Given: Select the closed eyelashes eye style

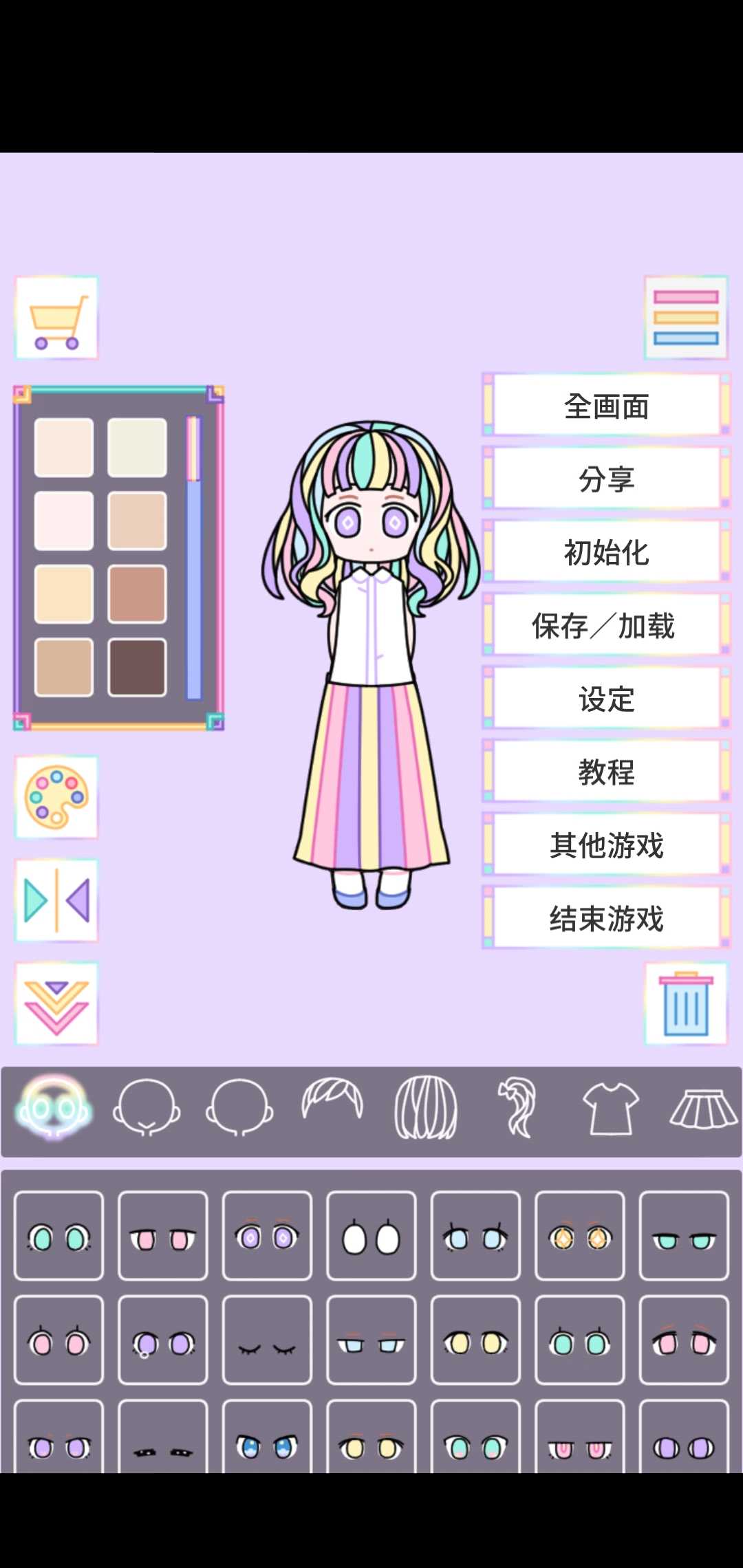Looking at the screenshot, I should click(266, 1340).
